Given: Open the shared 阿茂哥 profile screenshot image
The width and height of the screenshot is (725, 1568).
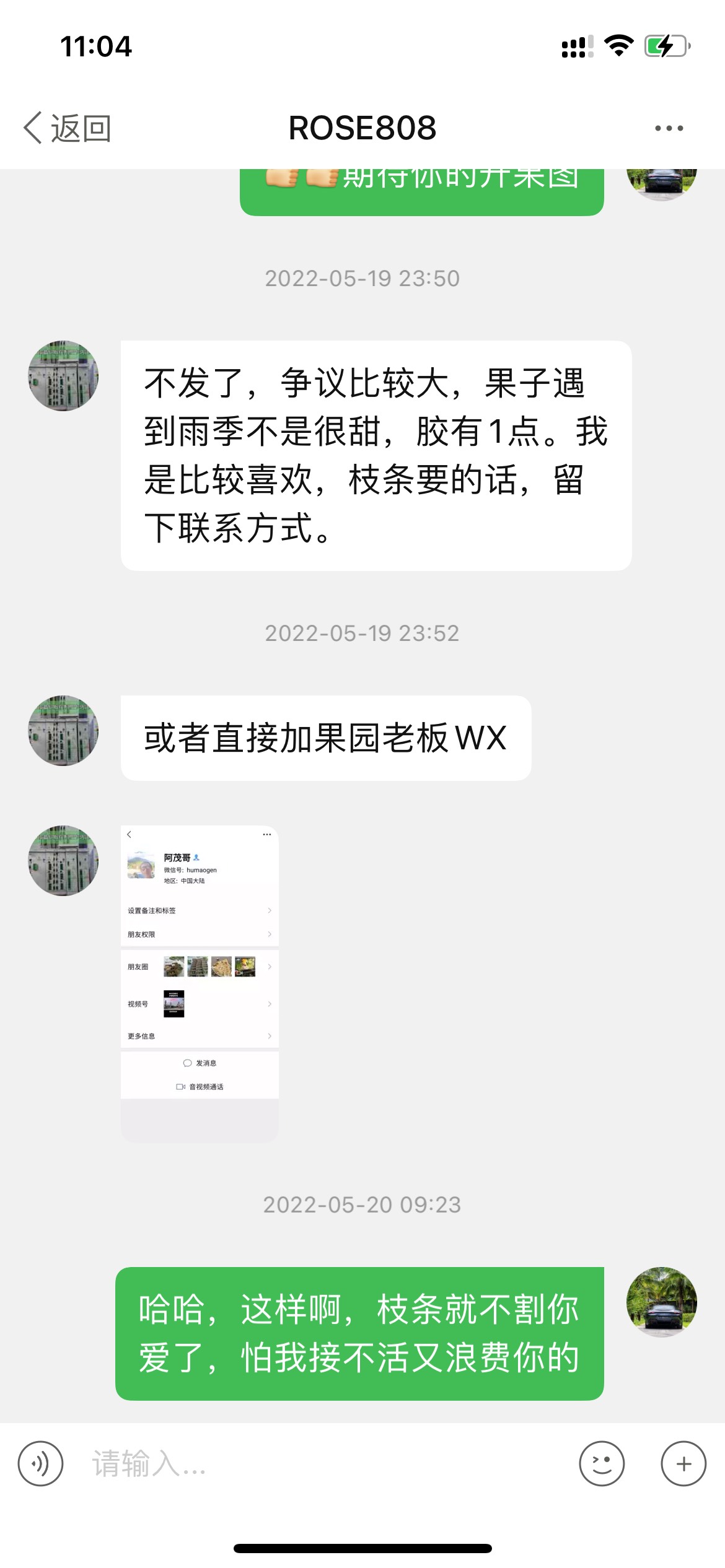Looking at the screenshot, I should click(x=200, y=983).
